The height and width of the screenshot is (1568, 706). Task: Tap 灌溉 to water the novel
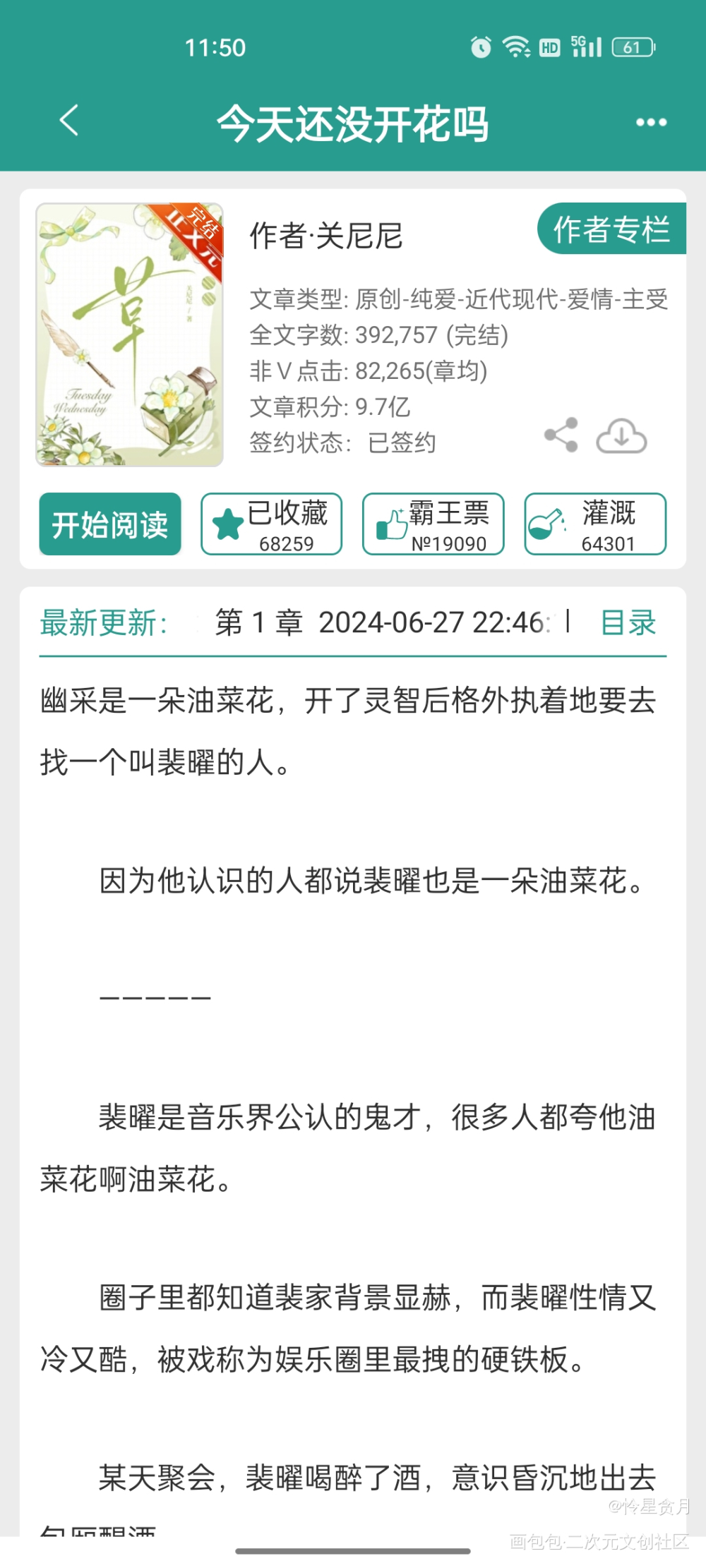click(x=595, y=524)
